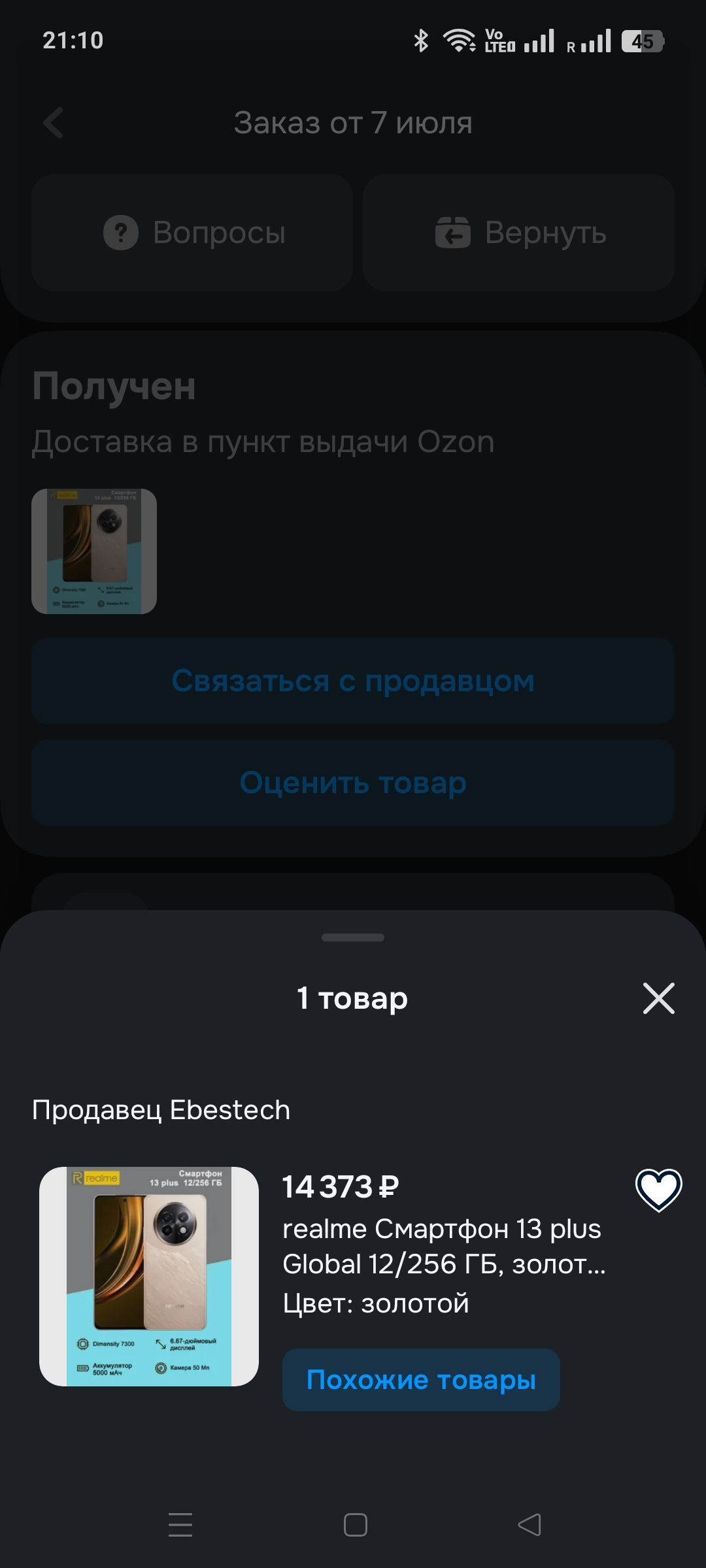Tap the system back button
Screen dimensions: 706x1568
click(529, 1525)
